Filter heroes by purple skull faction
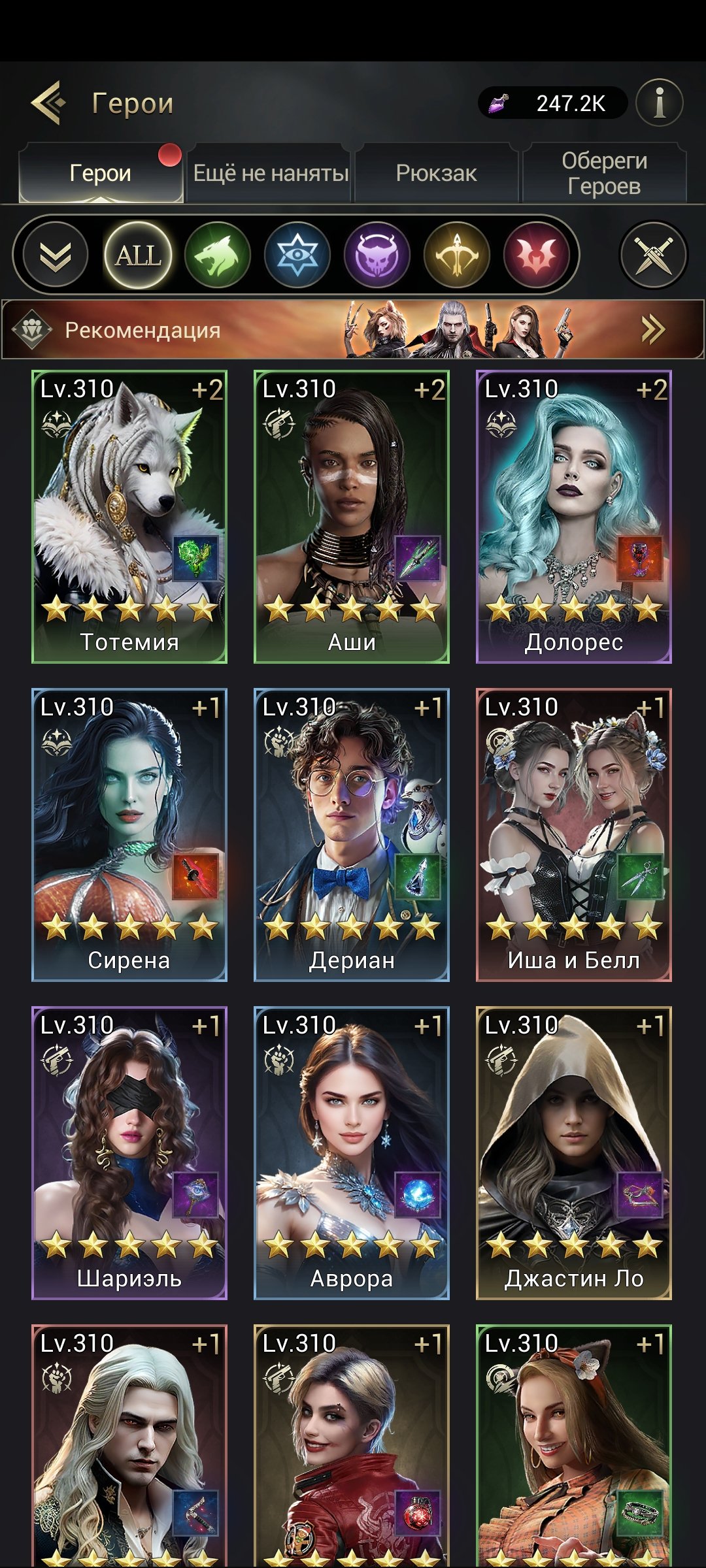This screenshot has width=706, height=1568. tap(377, 255)
